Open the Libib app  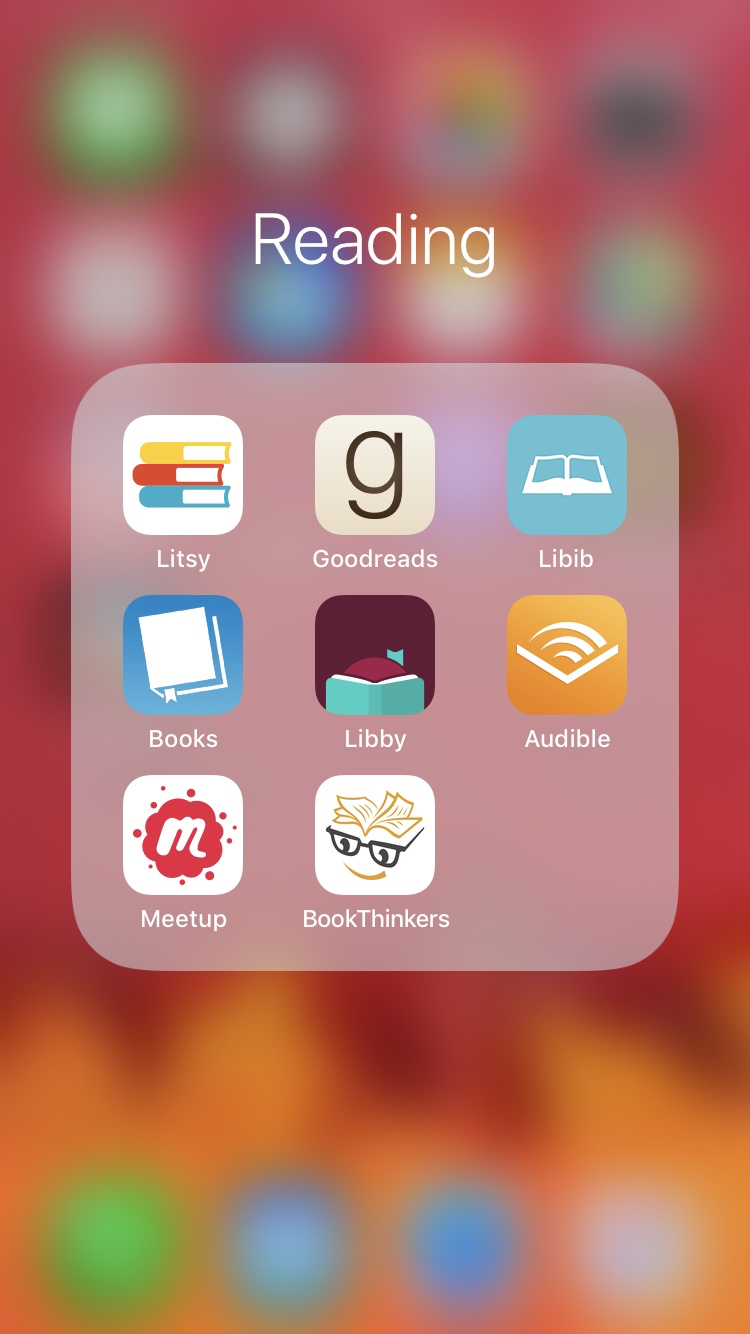567,475
